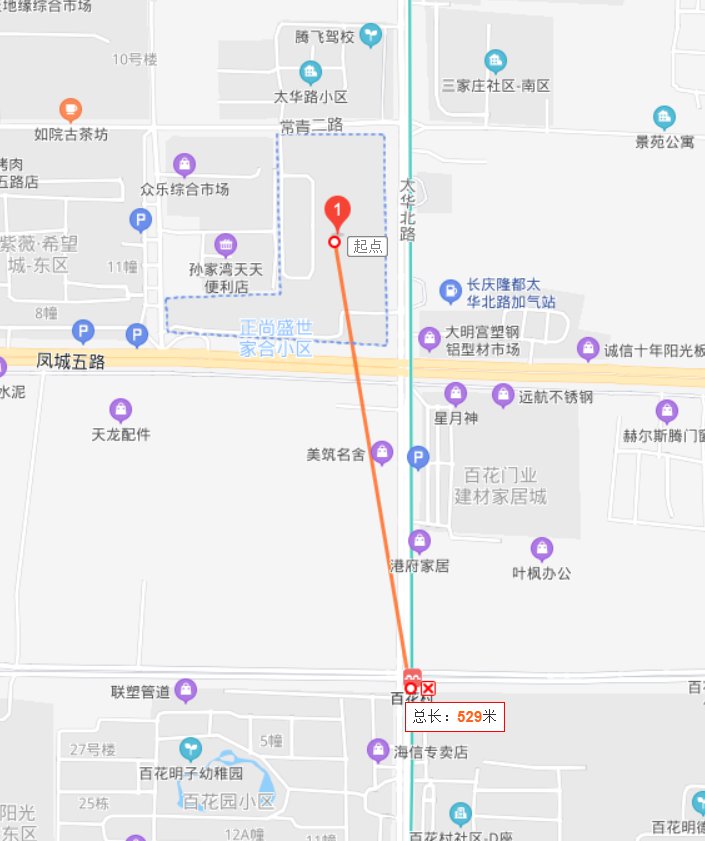Open the 大明宫塑钢铝型材市场 marker
705x841 pixels.
[x=429, y=338]
